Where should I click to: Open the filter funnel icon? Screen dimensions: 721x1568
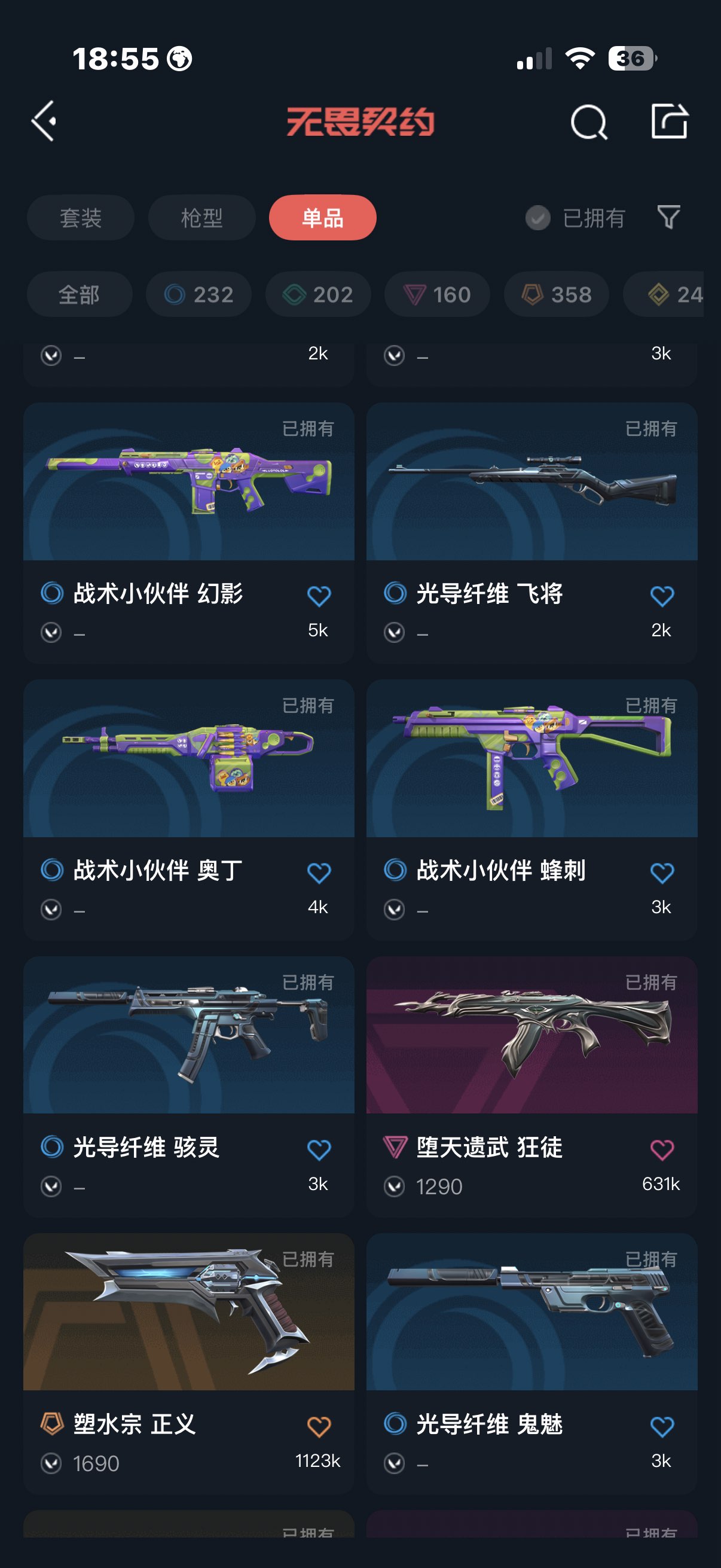668,217
